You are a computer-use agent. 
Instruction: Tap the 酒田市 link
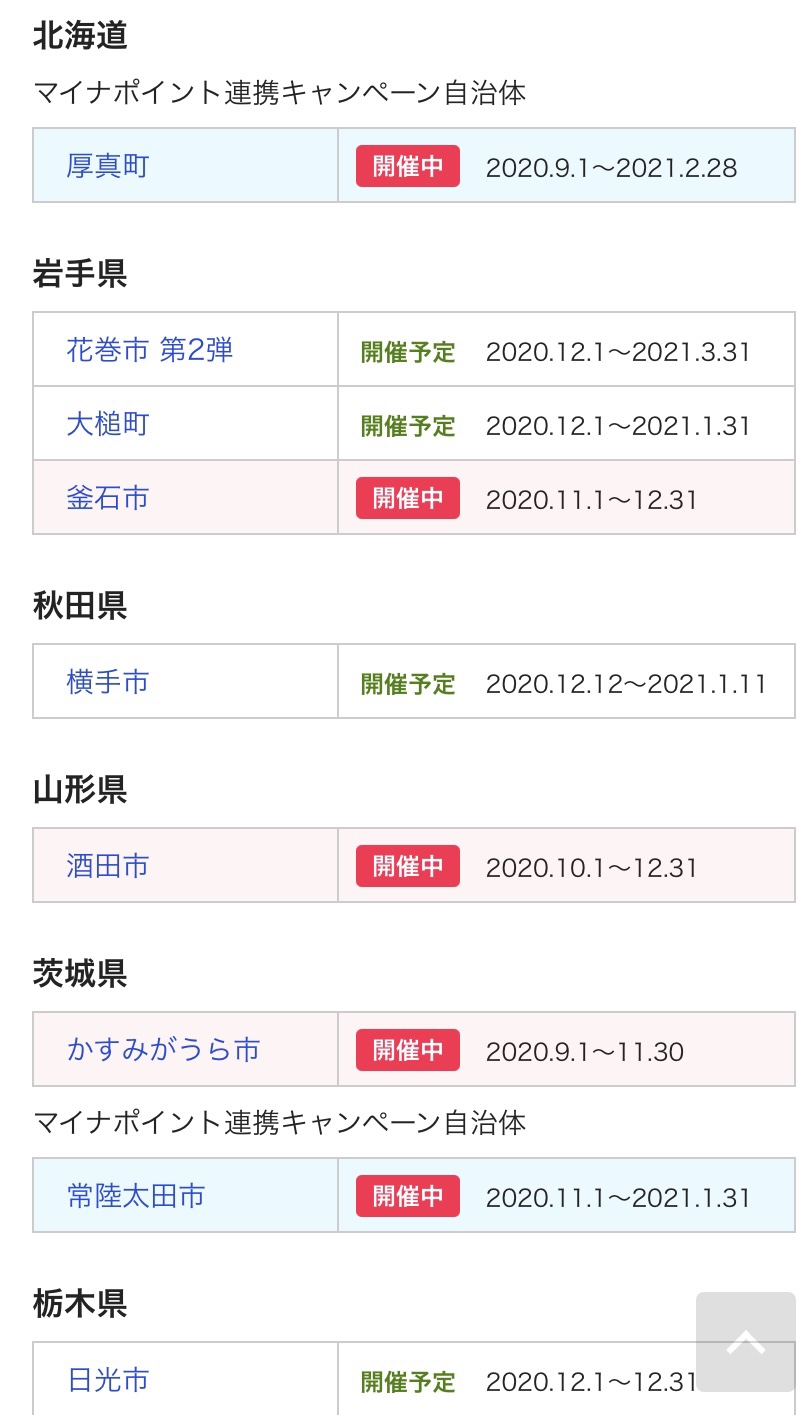pyautogui.click(x=108, y=866)
